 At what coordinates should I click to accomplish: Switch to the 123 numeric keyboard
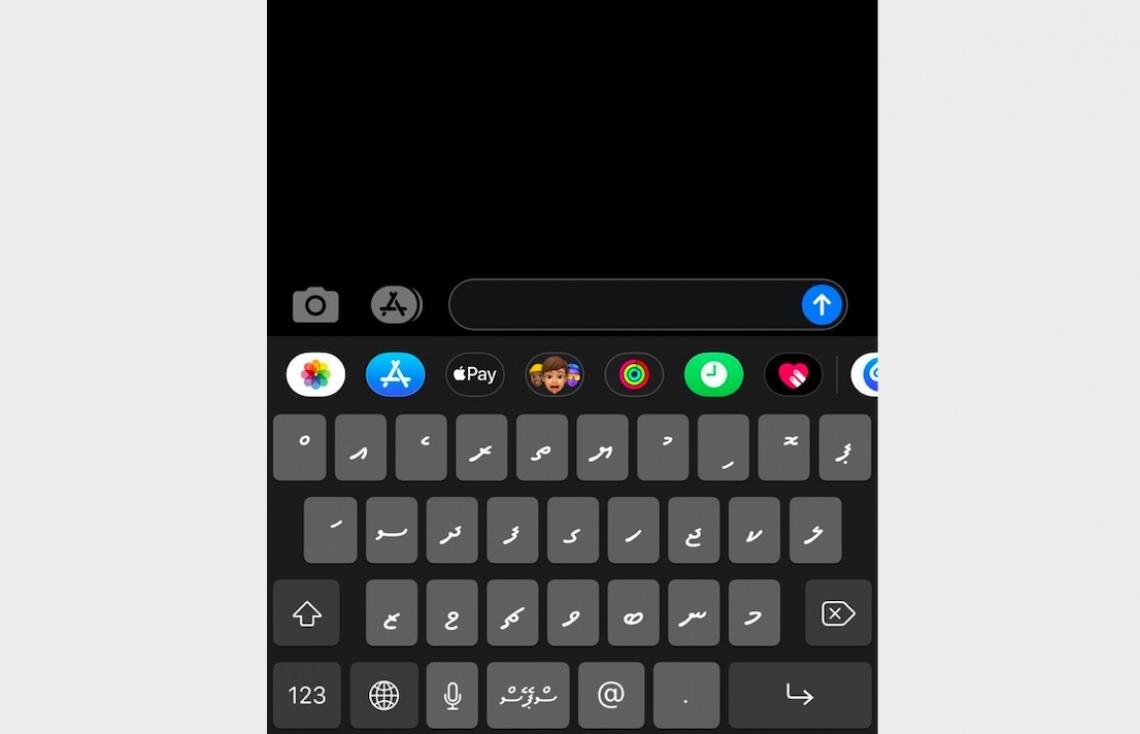(307, 695)
